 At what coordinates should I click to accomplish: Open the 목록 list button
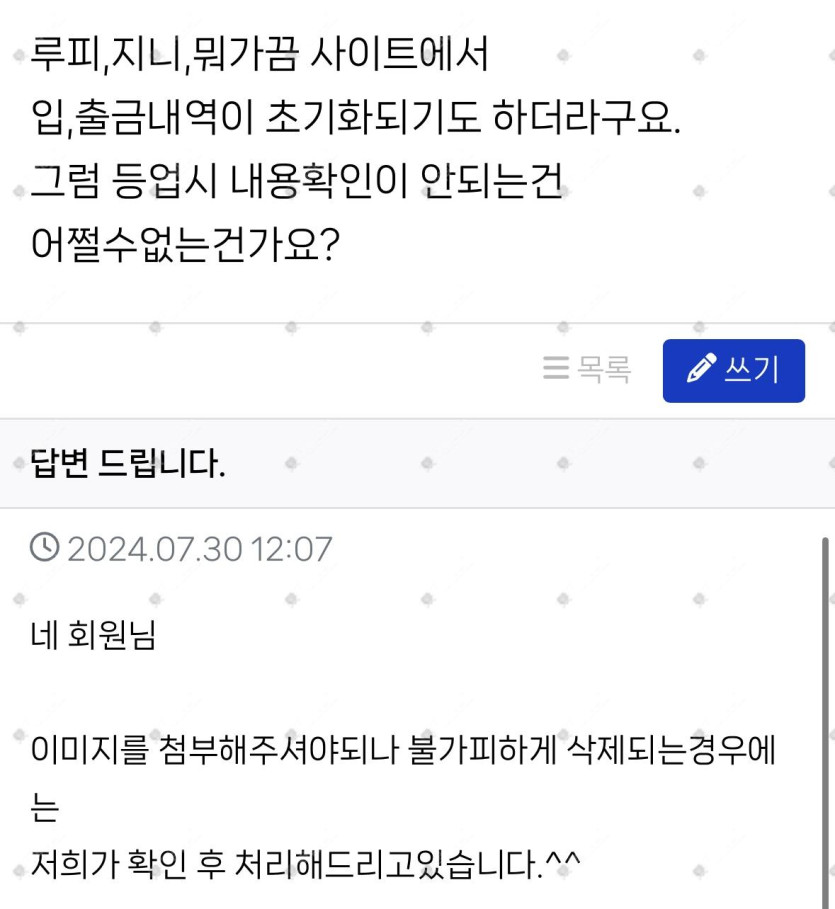coord(587,370)
